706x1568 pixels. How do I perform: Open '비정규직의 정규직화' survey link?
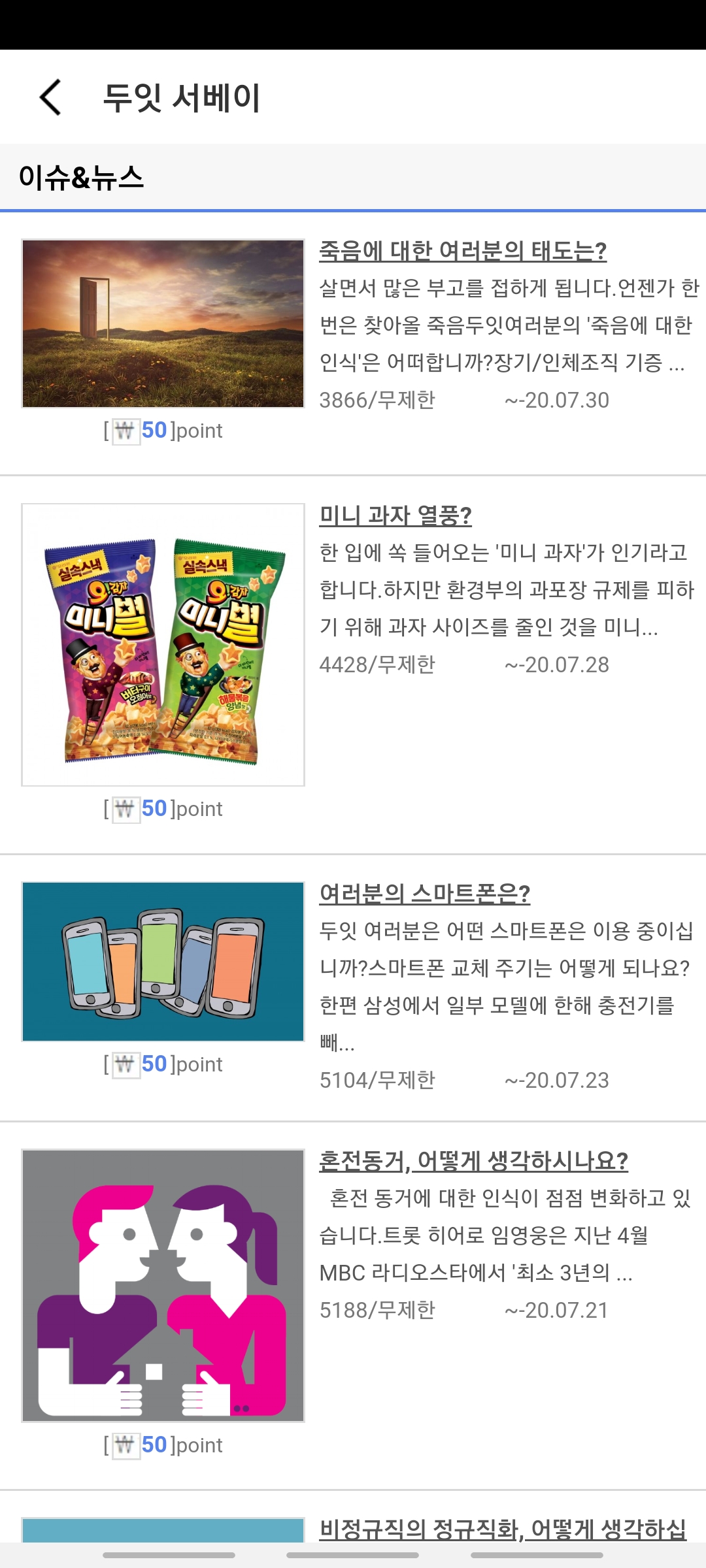pos(502,1529)
